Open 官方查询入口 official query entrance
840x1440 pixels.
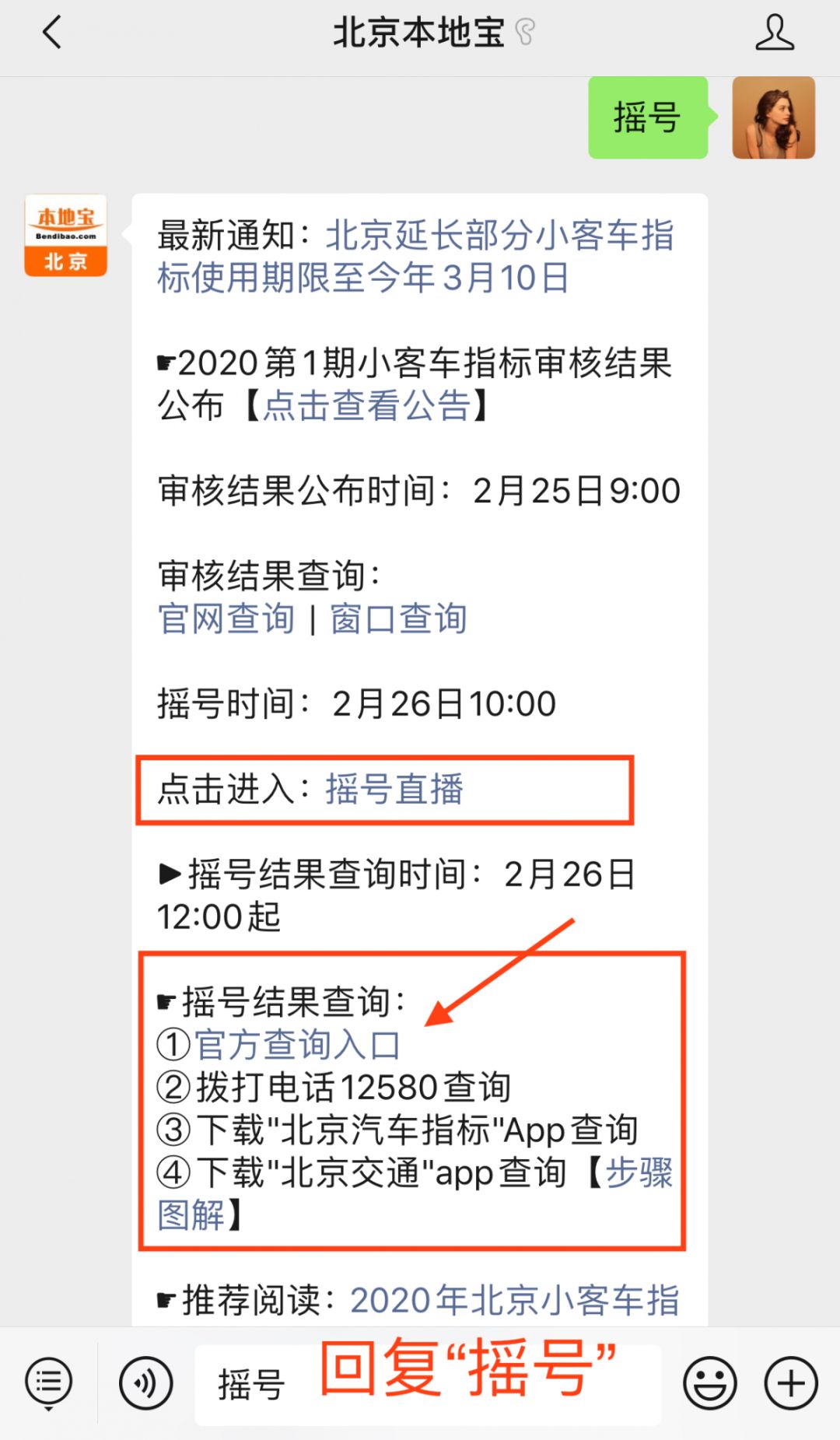tap(296, 1046)
